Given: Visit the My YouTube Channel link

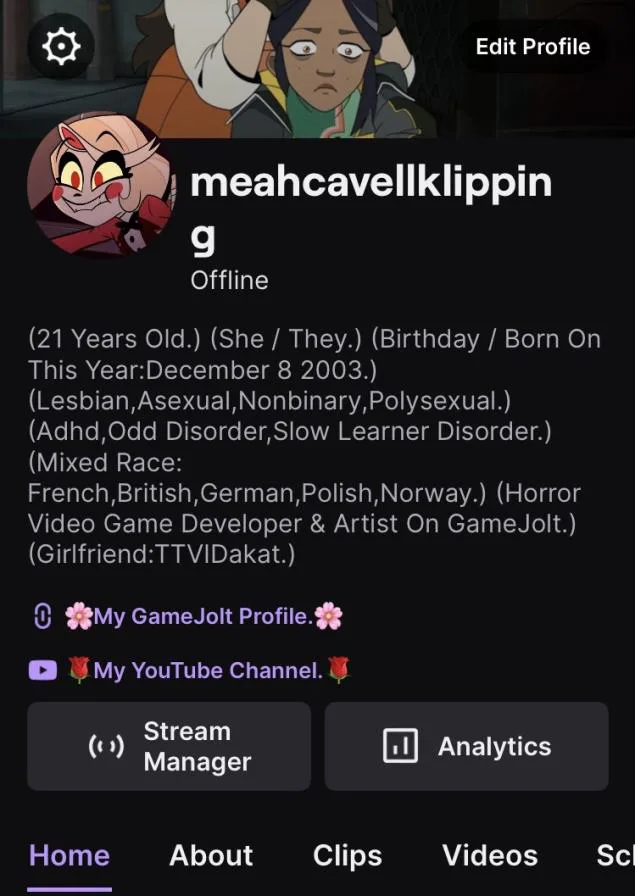Looking at the screenshot, I should coord(208,670).
